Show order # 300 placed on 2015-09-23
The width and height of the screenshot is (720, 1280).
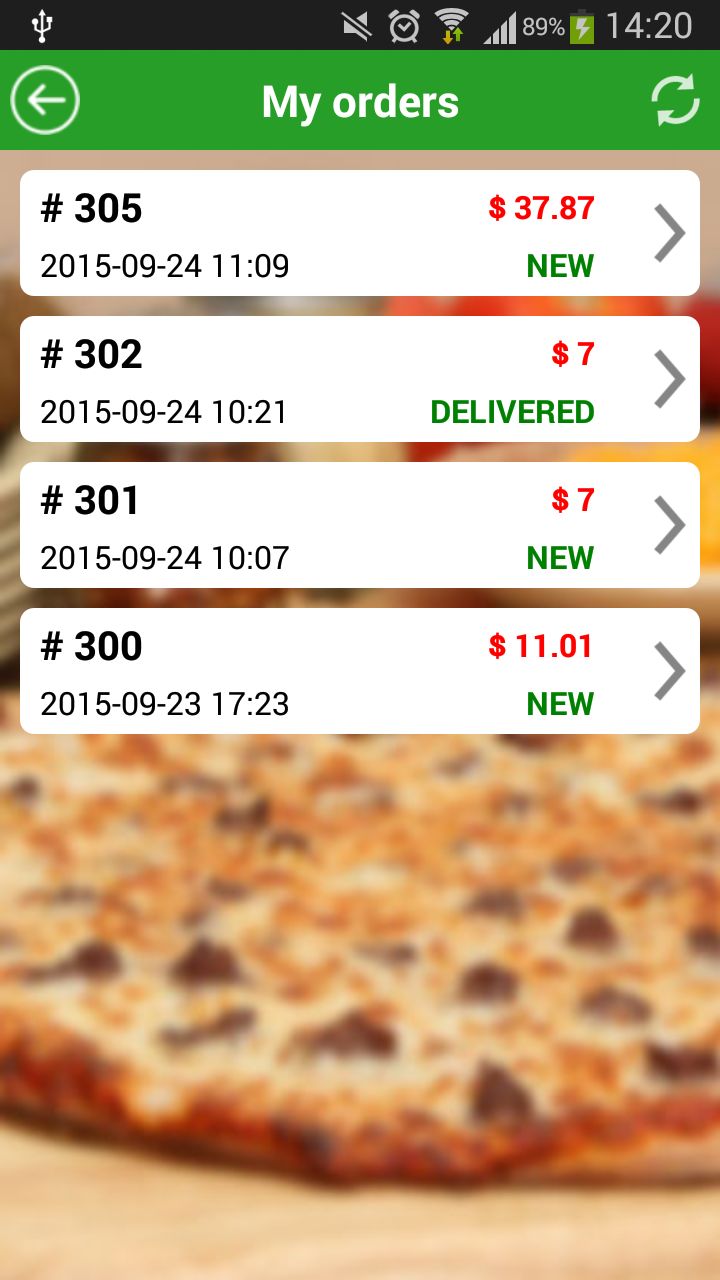coord(360,671)
